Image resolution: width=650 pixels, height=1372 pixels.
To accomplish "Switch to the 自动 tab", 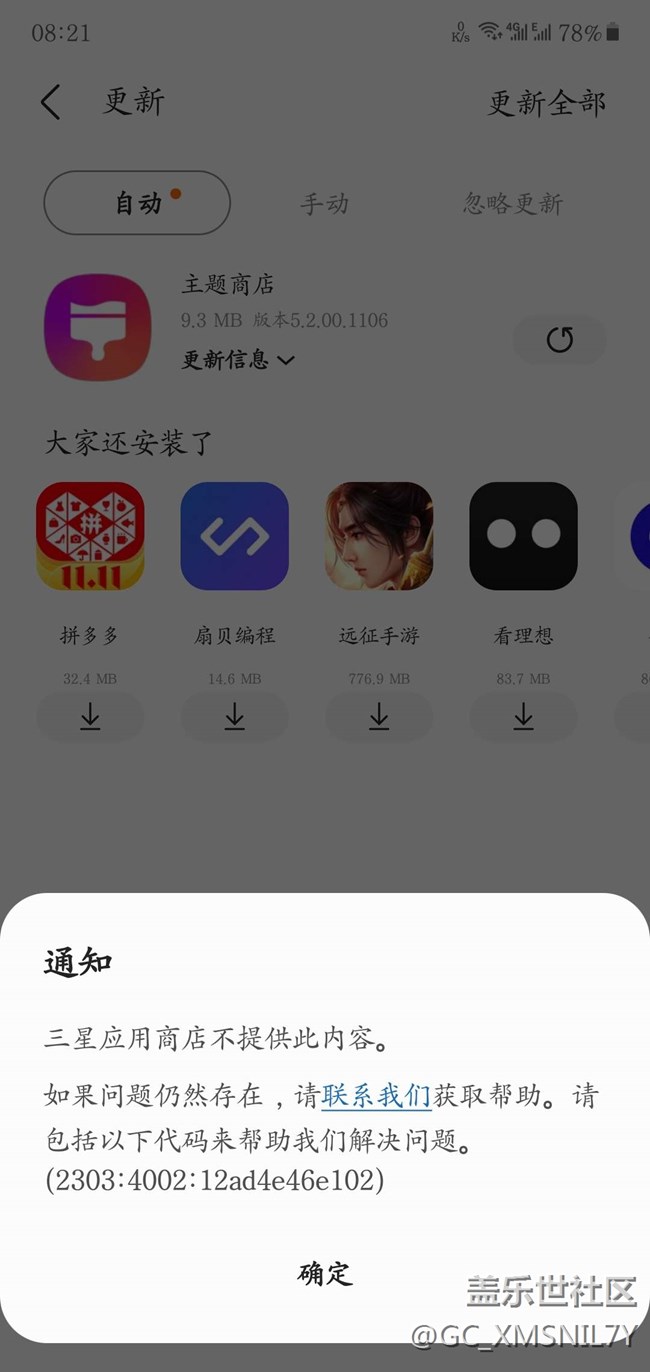I will [x=137, y=203].
